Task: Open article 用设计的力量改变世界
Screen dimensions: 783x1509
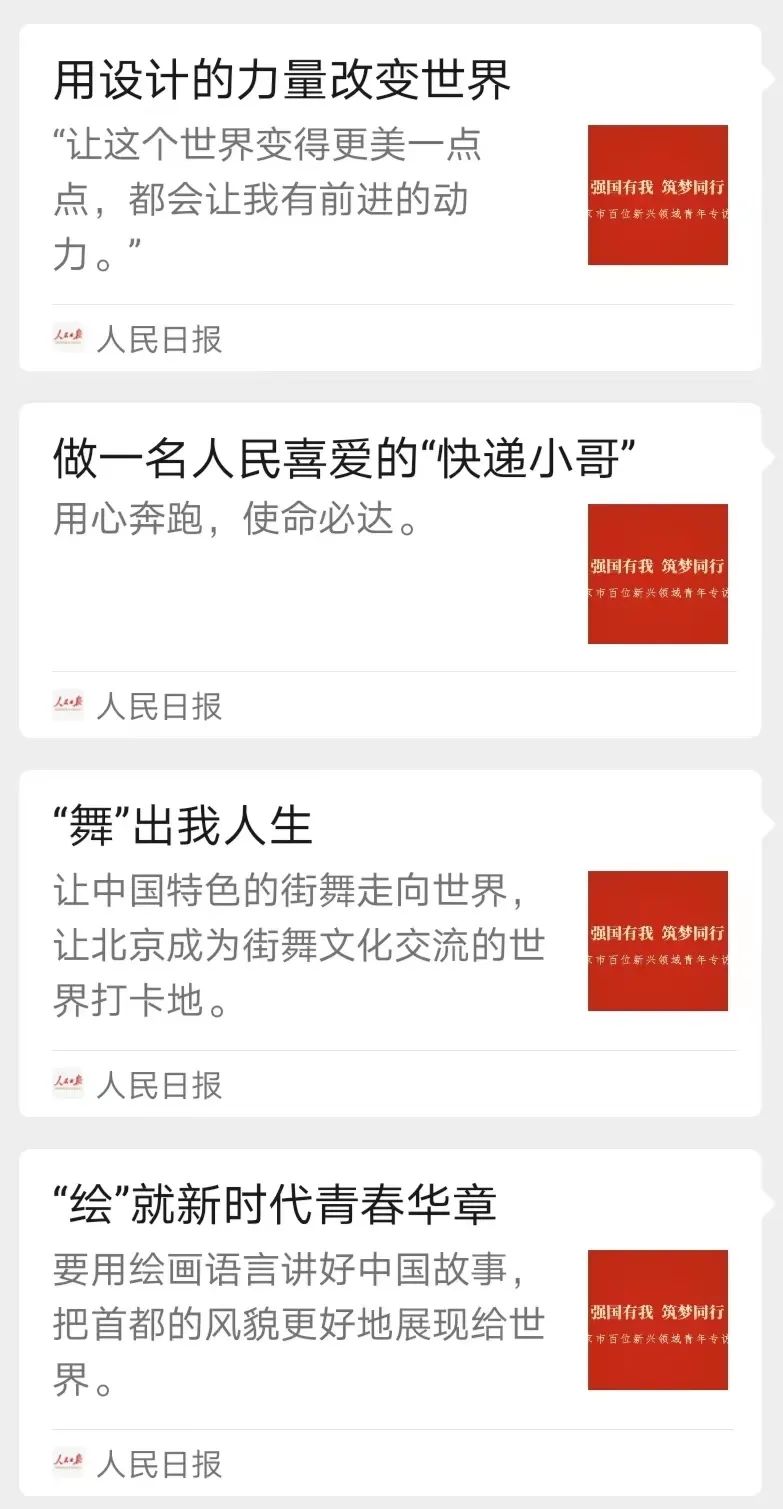Action: [x=282, y=80]
